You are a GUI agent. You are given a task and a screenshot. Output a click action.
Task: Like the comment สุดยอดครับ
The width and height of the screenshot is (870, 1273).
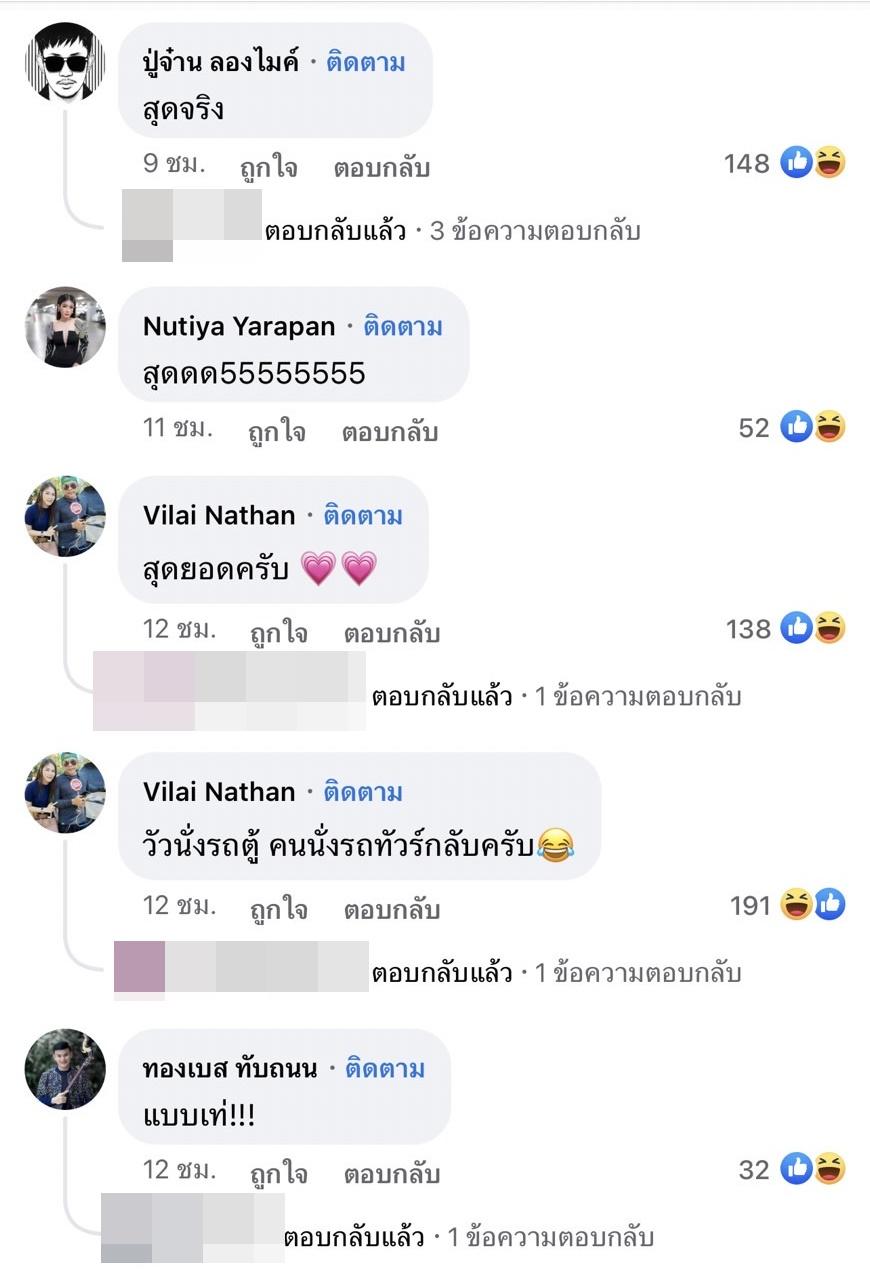(278, 633)
